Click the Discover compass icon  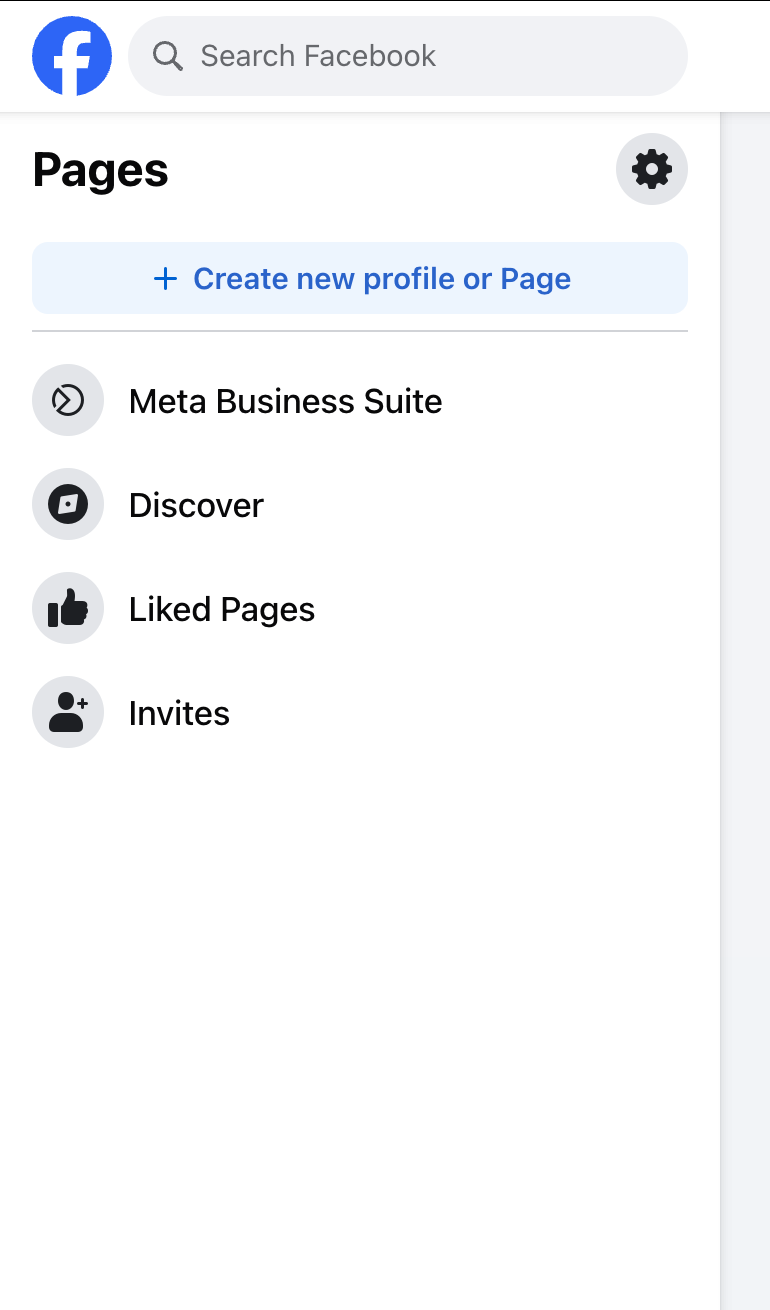point(68,504)
